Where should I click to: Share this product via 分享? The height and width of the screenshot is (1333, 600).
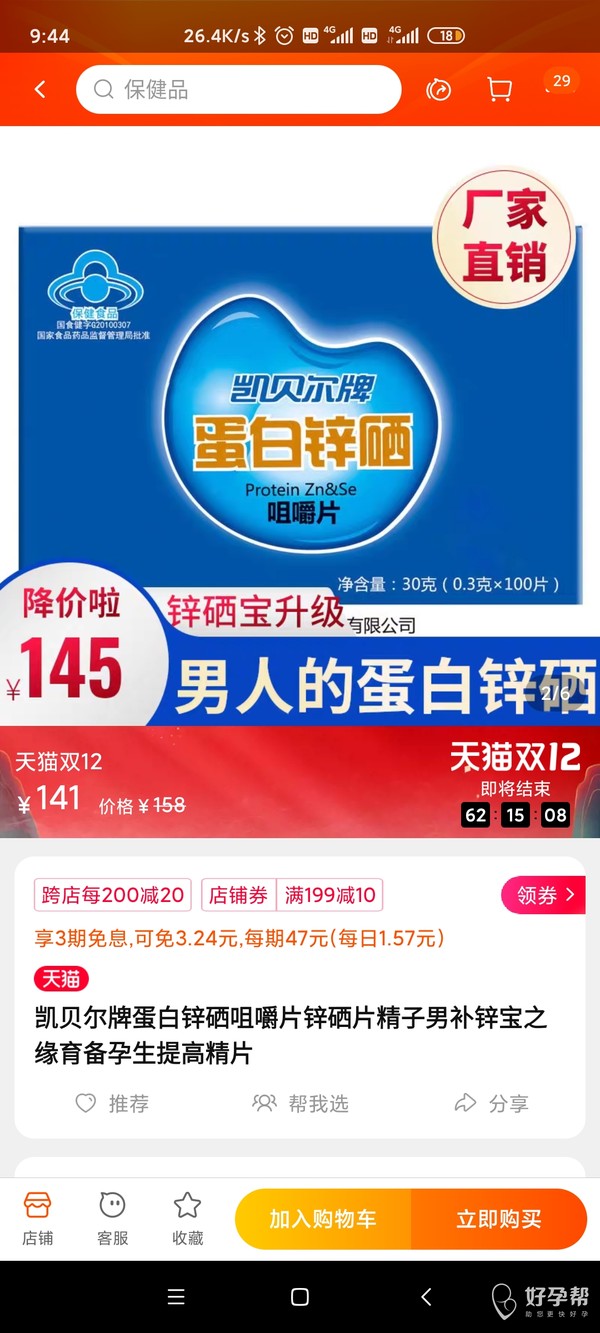tap(491, 1103)
